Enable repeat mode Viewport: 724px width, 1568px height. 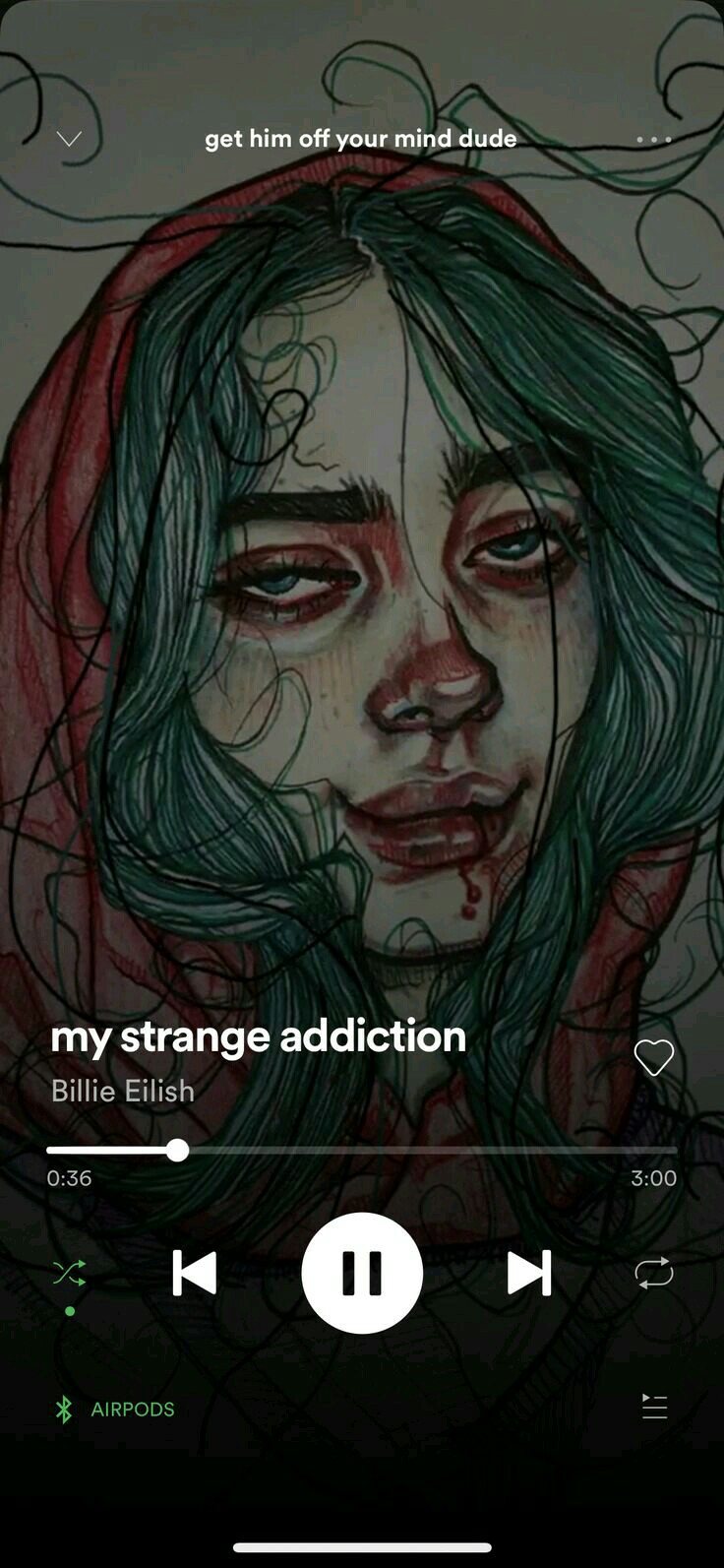(x=653, y=1273)
